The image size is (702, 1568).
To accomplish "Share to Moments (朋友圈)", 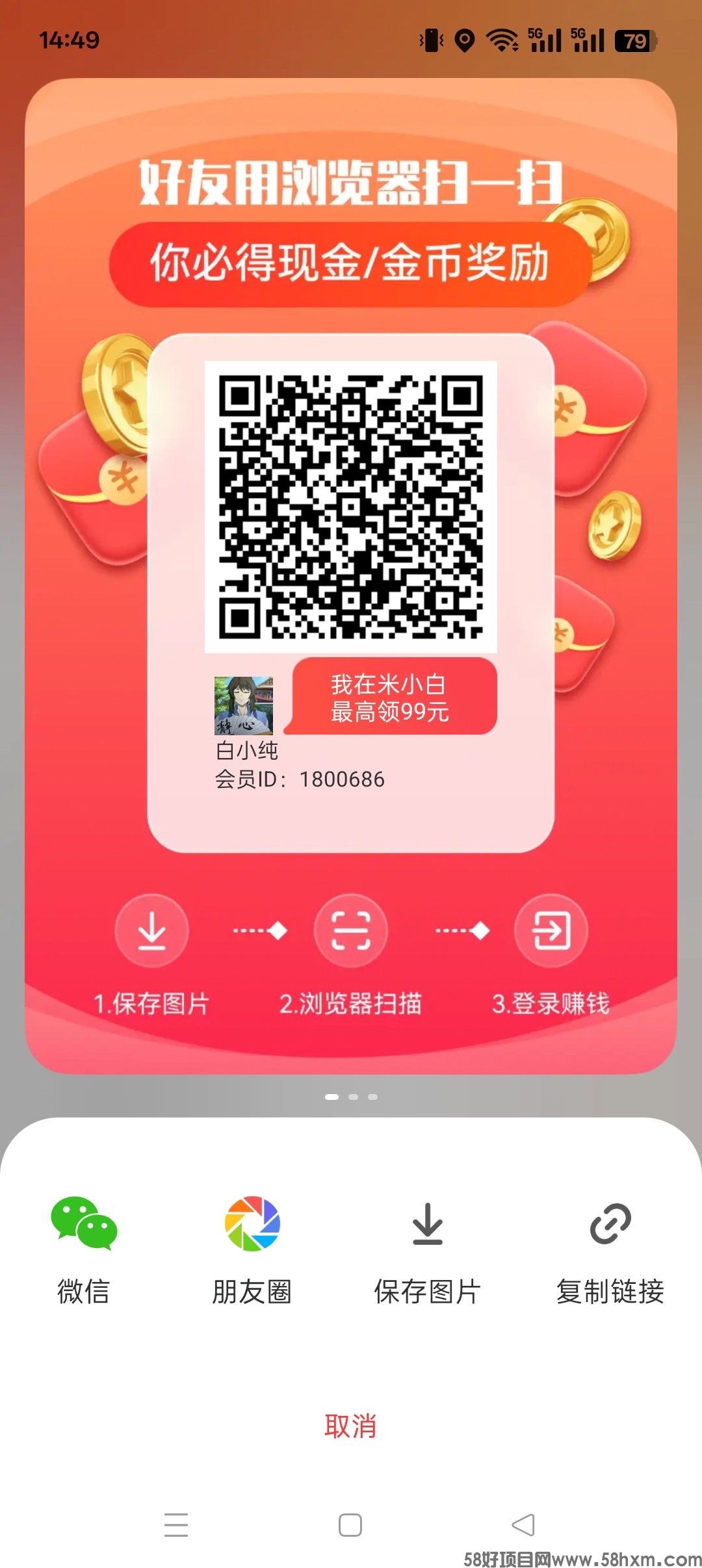I will [x=252, y=1248].
